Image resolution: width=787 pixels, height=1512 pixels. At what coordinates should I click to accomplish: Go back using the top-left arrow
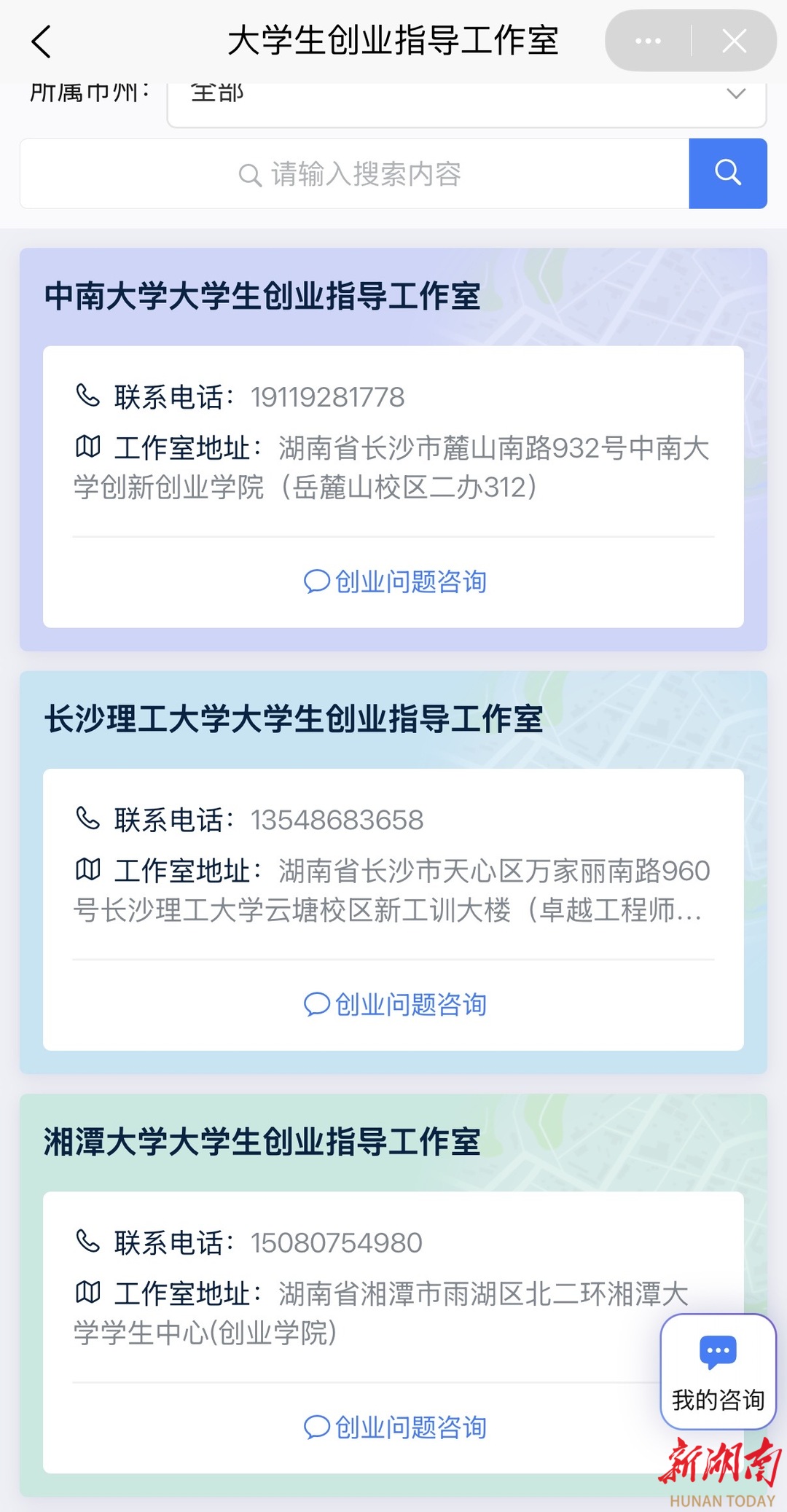(42, 42)
